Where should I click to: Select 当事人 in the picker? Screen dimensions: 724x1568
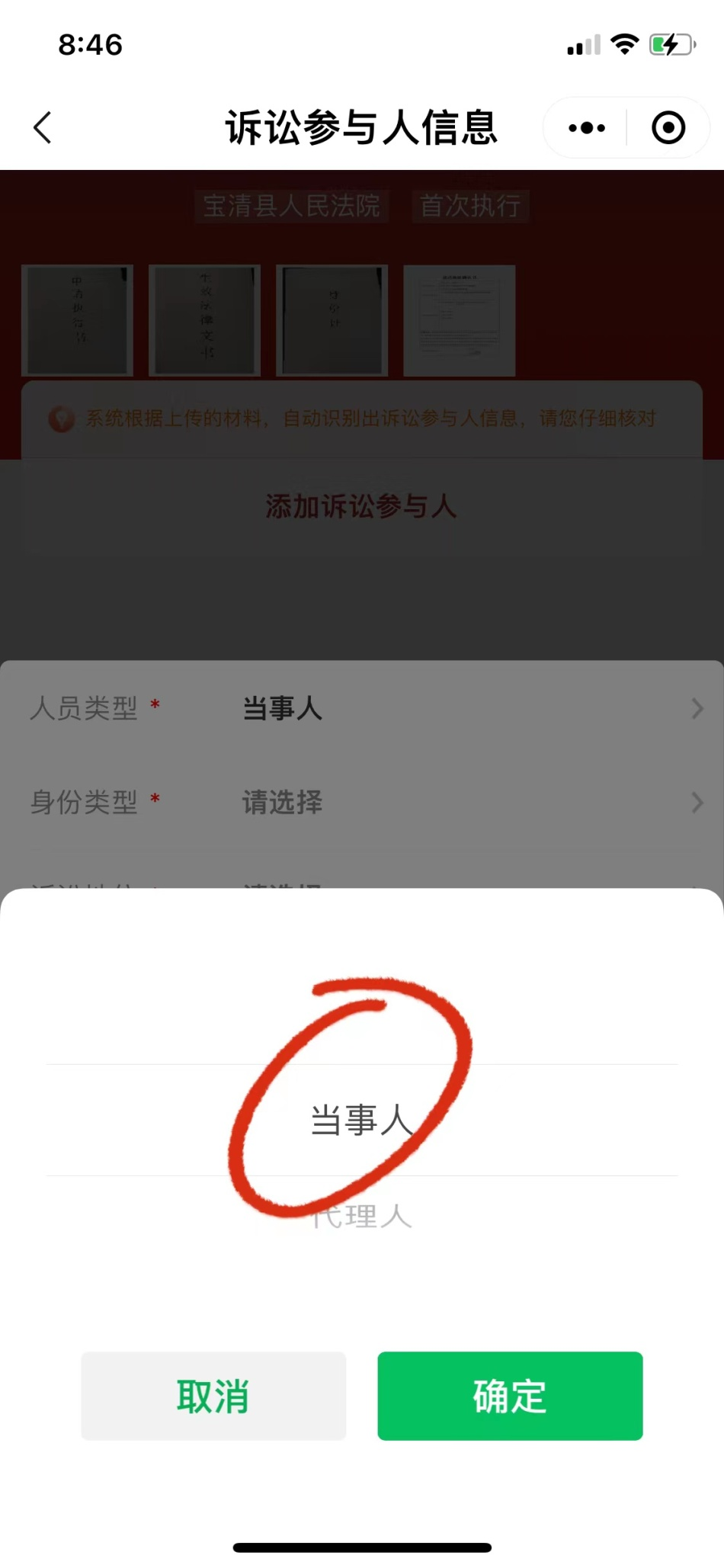point(361,1121)
